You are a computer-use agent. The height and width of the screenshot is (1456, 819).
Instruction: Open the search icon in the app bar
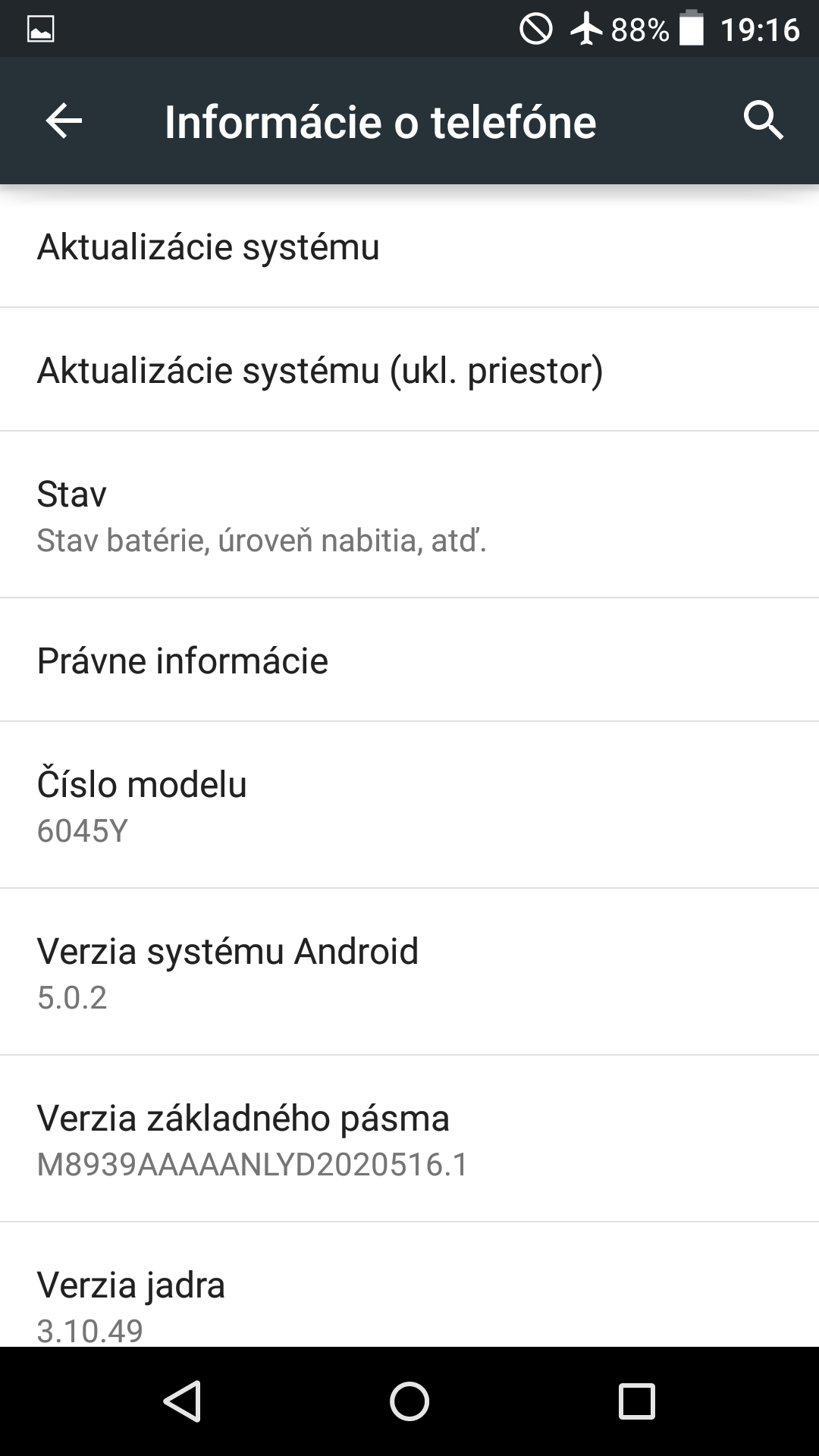763,121
